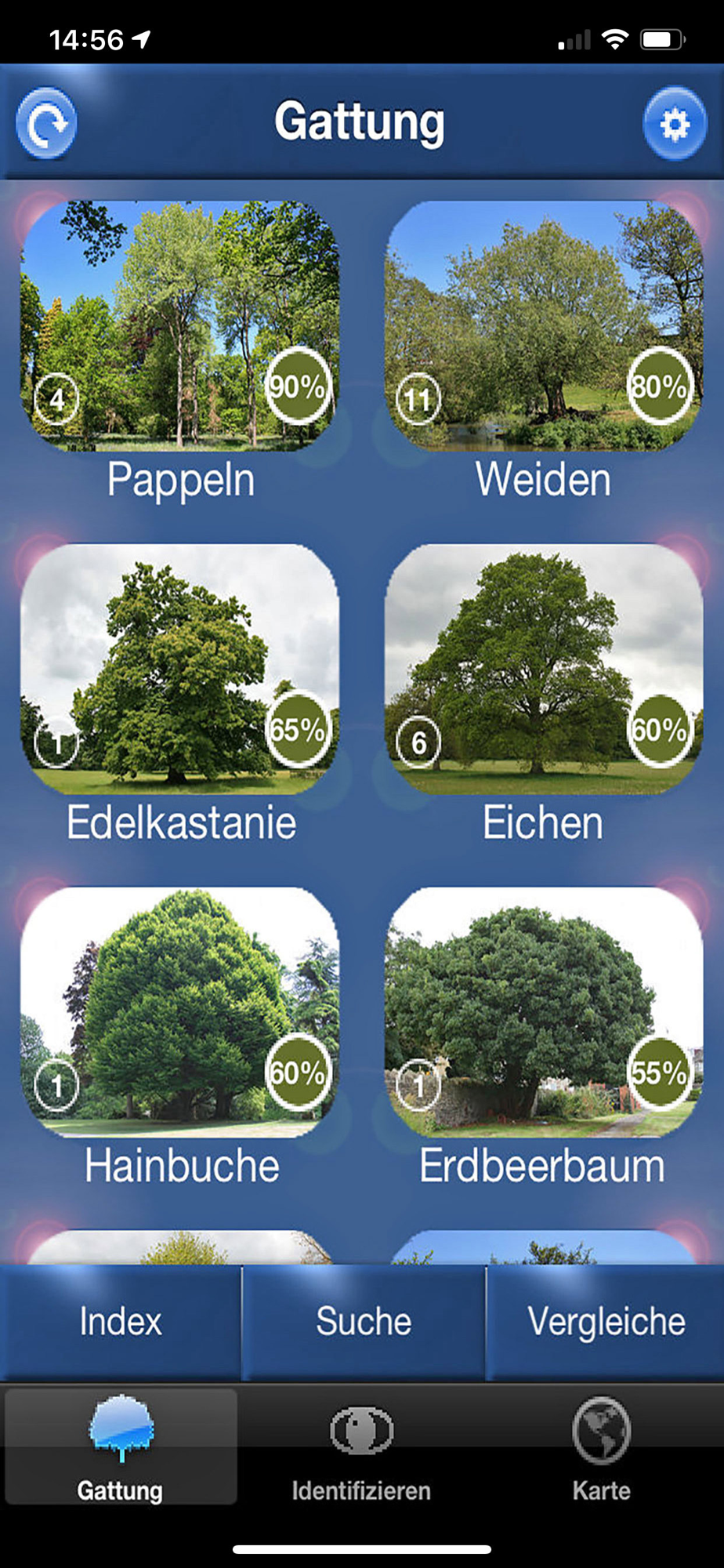The image size is (724, 1568).
Task: Open Vergleiche comparisons
Action: tap(606, 1322)
